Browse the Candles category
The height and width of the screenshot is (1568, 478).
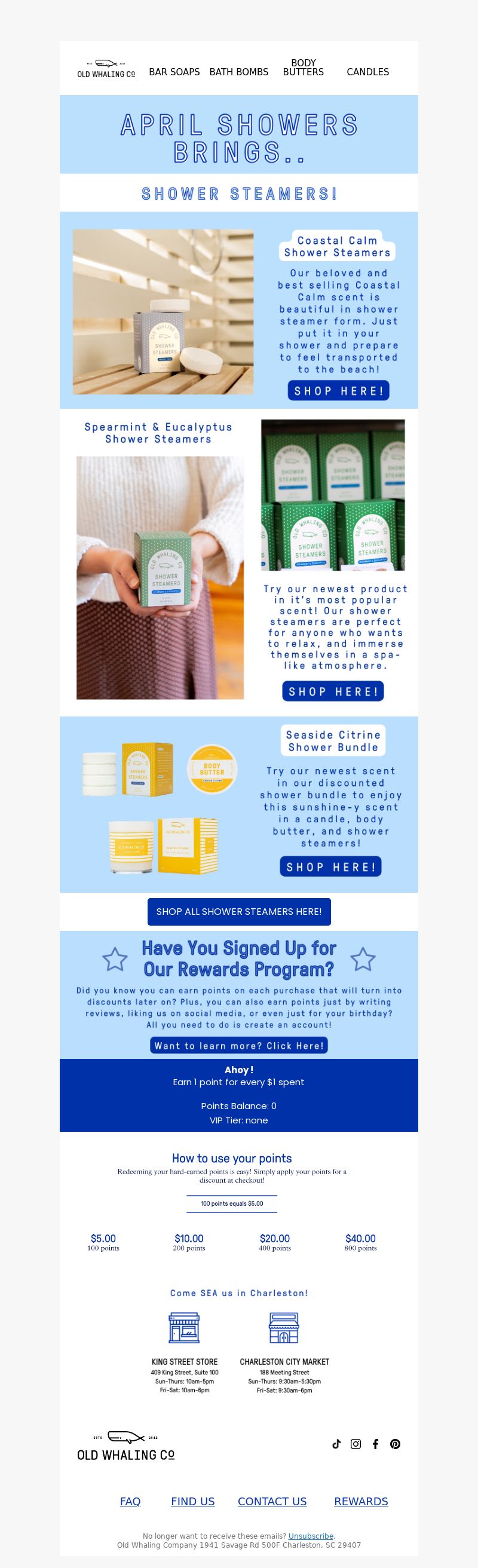(x=368, y=72)
